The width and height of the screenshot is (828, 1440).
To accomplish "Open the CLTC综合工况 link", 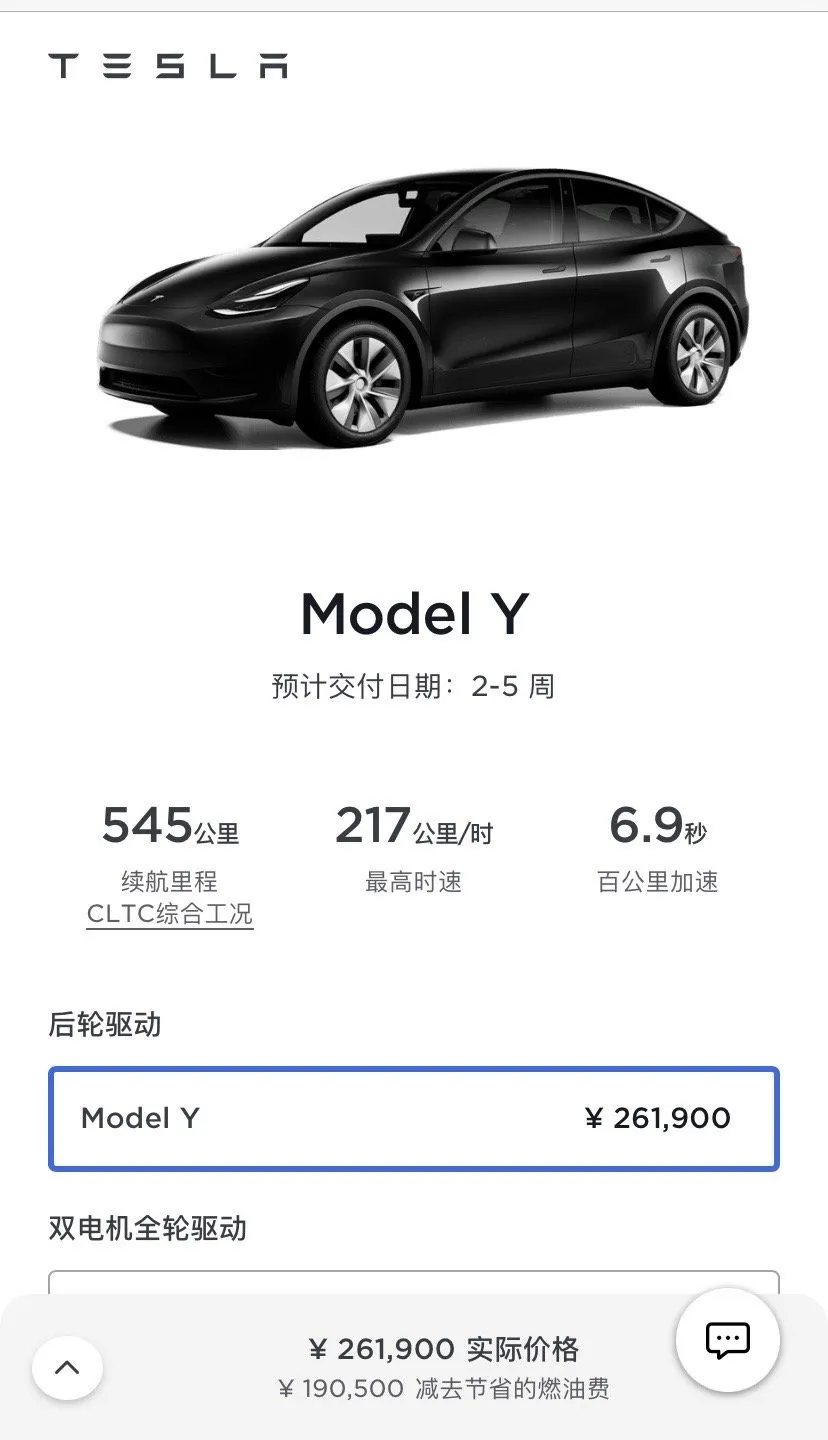I will [170, 914].
